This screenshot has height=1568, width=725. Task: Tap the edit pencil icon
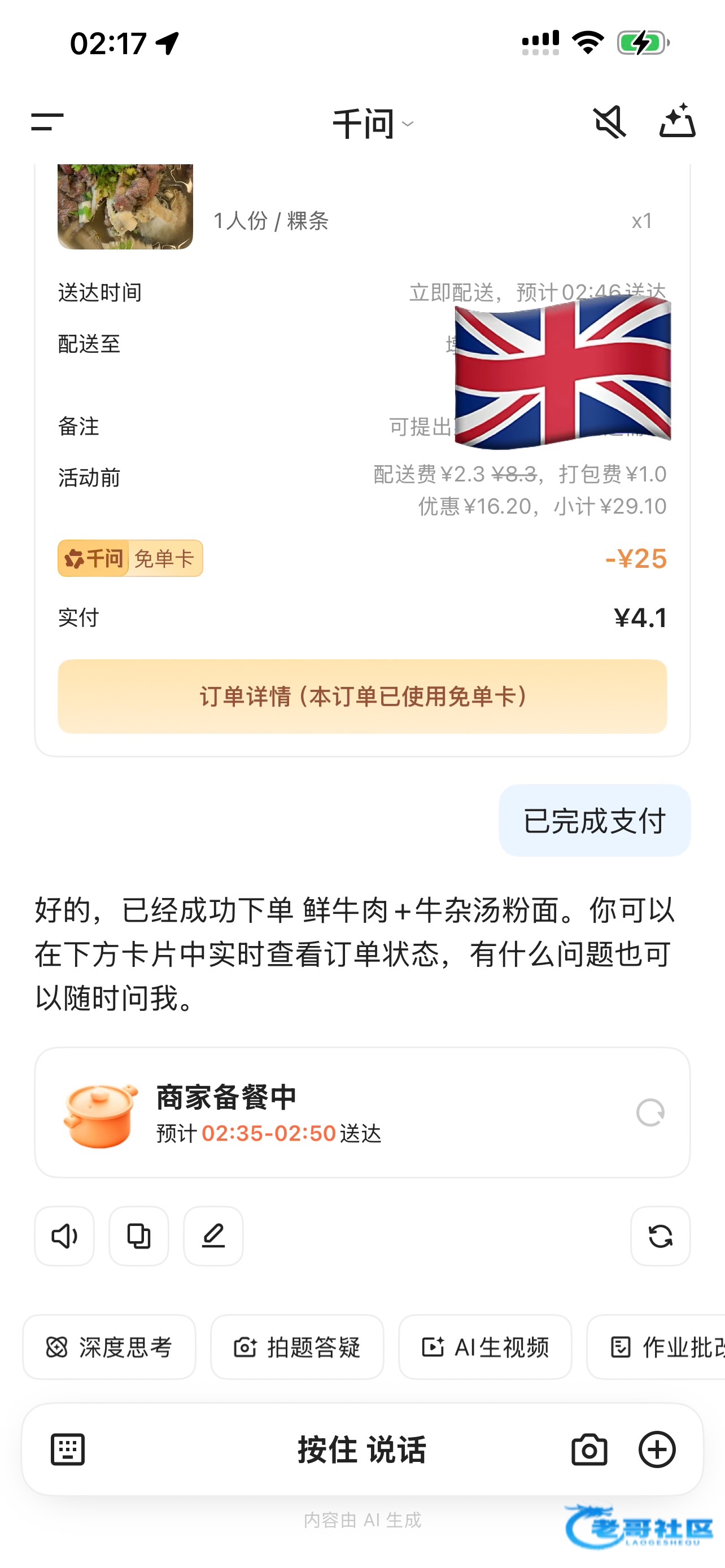pos(213,1236)
